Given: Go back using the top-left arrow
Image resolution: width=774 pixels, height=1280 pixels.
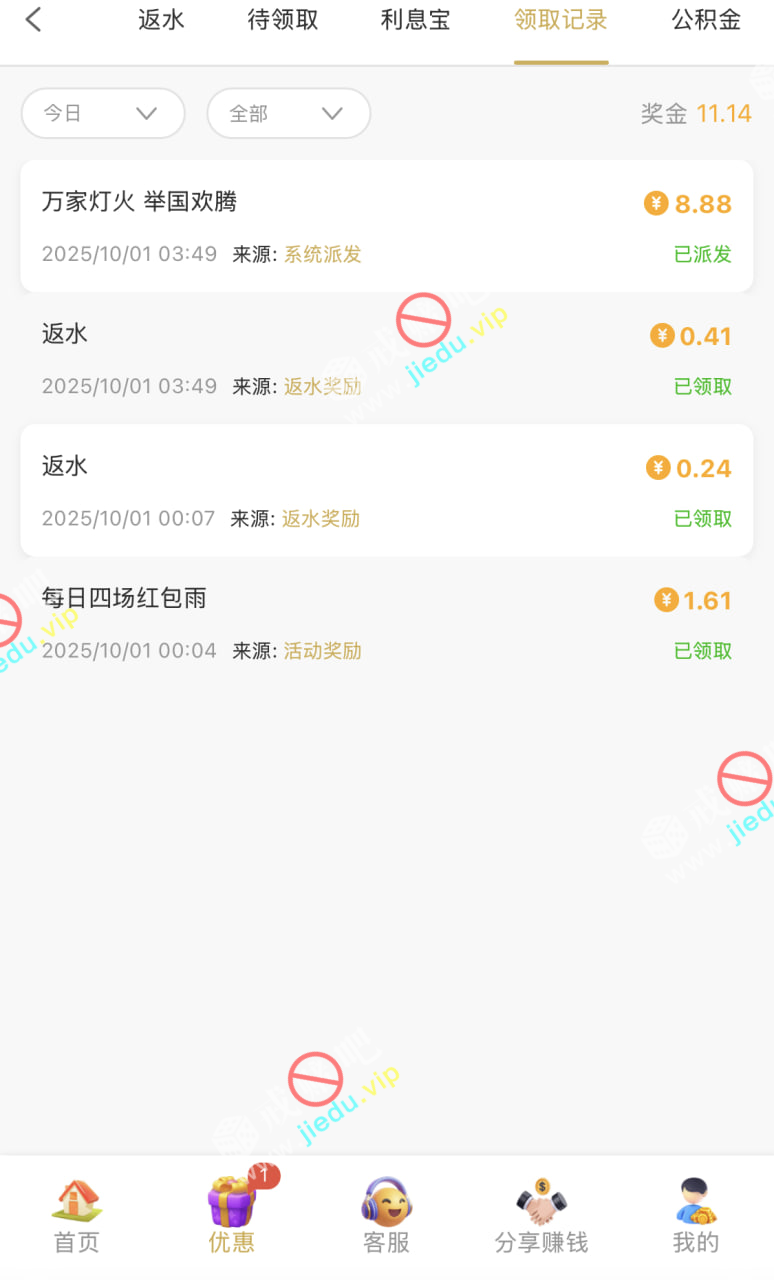Looking at the screenshot, I should [34, 20].
